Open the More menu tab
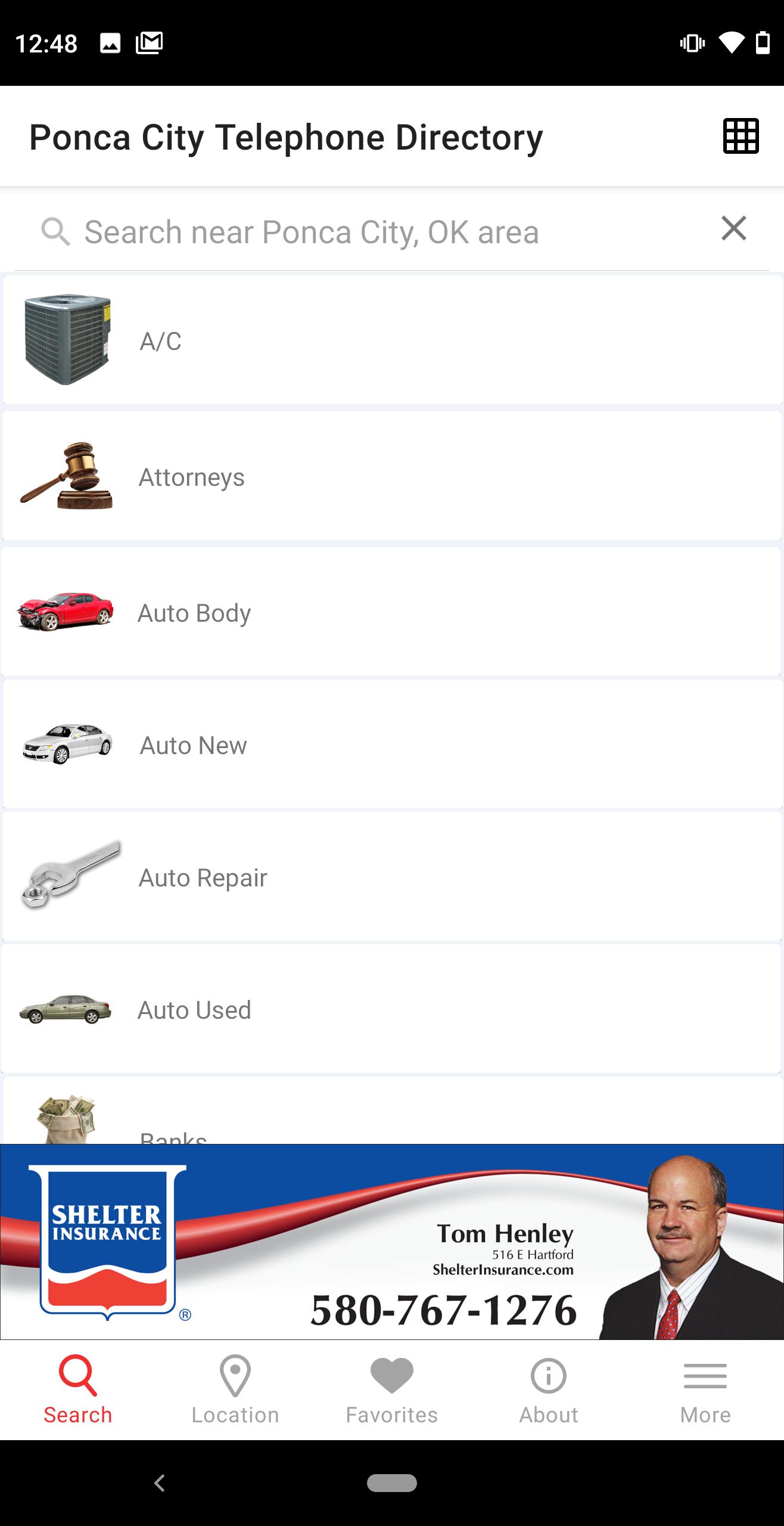This screenshot has height=1526, width=784. coord(705,1390)
